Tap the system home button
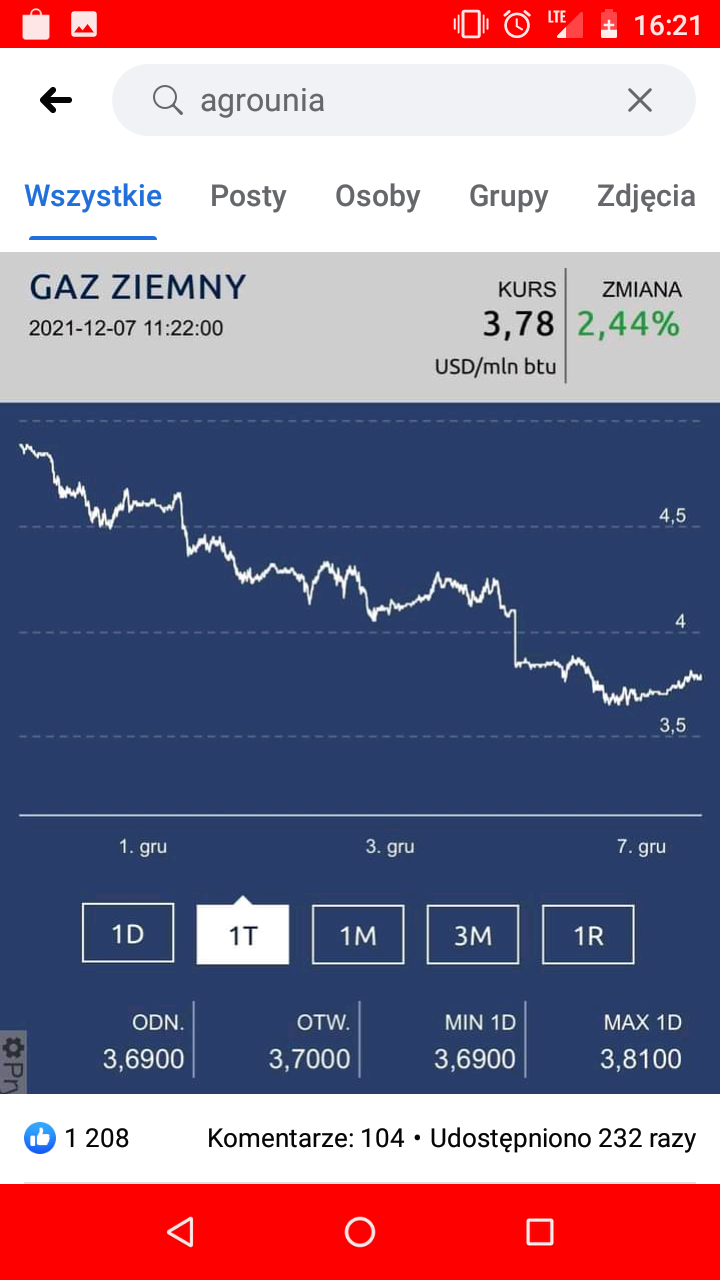720x1280 pixels. click(x=360, y=1232)
